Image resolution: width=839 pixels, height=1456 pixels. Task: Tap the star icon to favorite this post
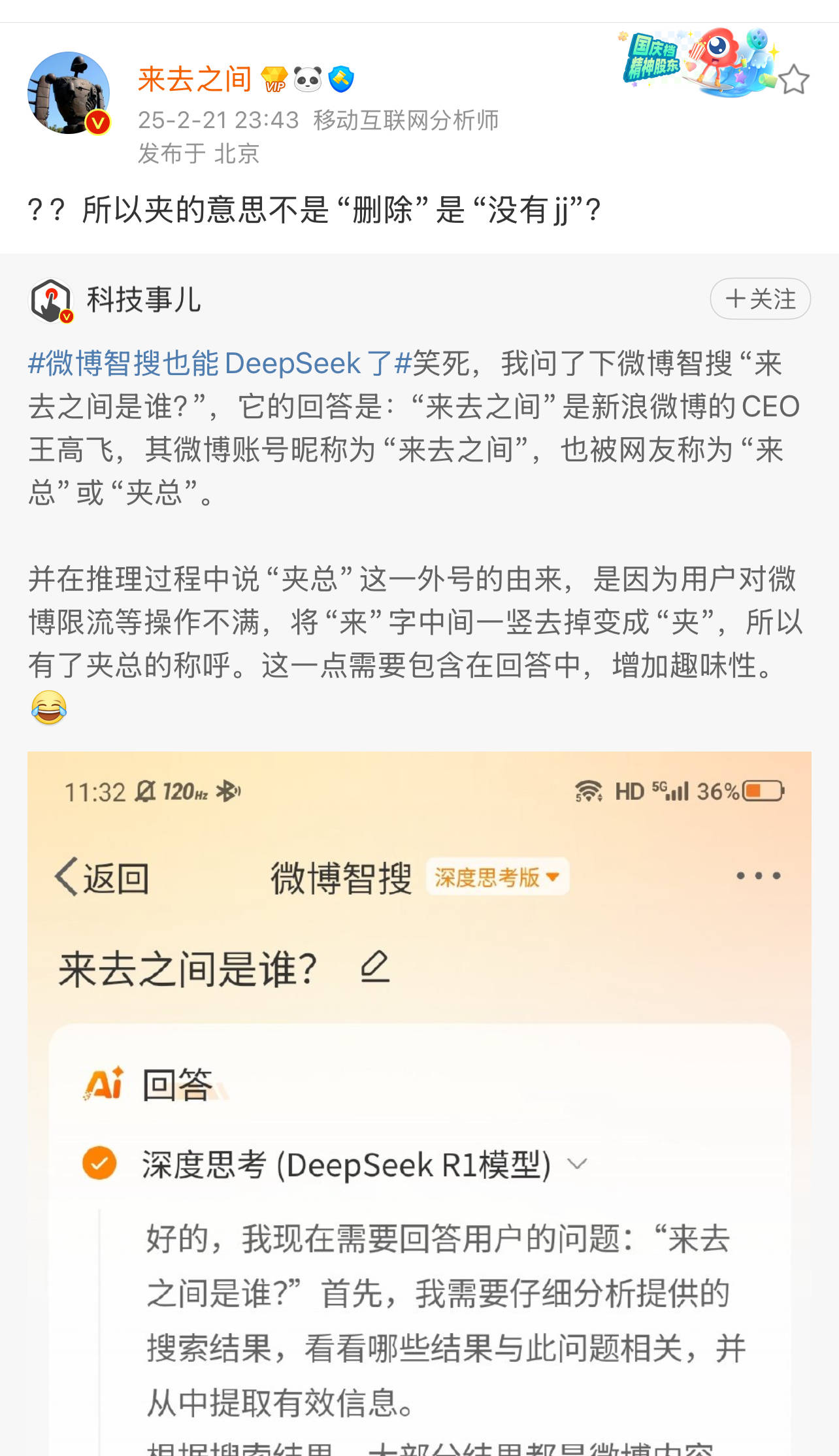793,80
